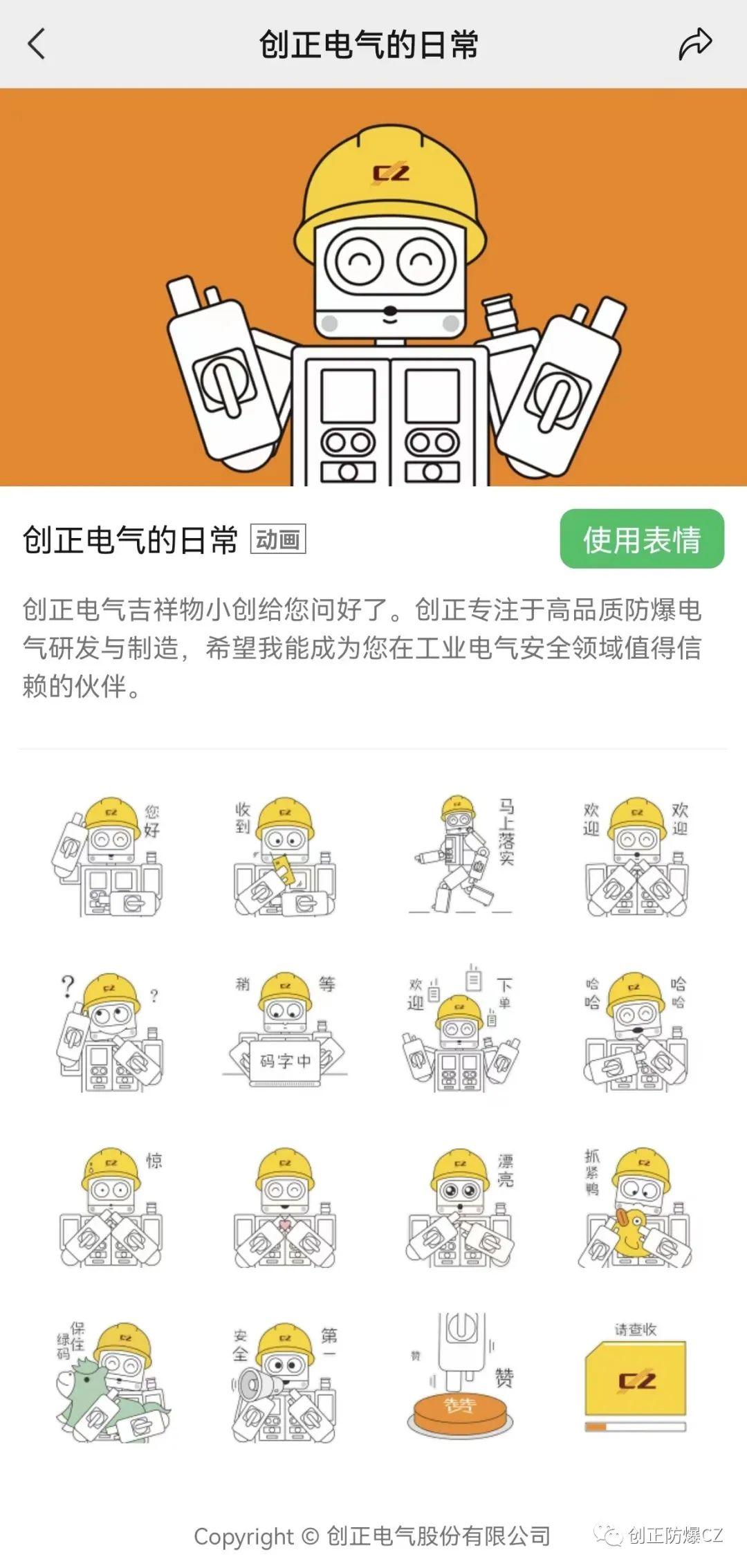Preview the 抓紧鸭 duck sticker
Viewport: 747px width, 1568px height.
click(636, 1208)
